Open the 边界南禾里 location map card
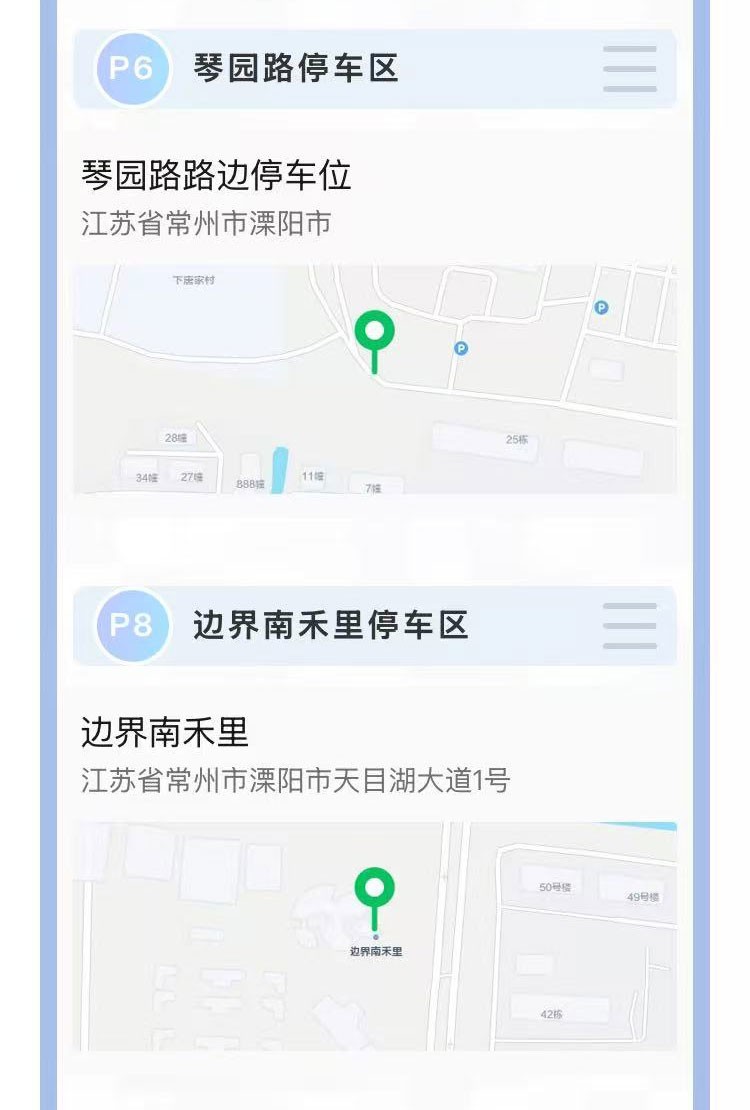750x1110 pixels. [375, 935]
